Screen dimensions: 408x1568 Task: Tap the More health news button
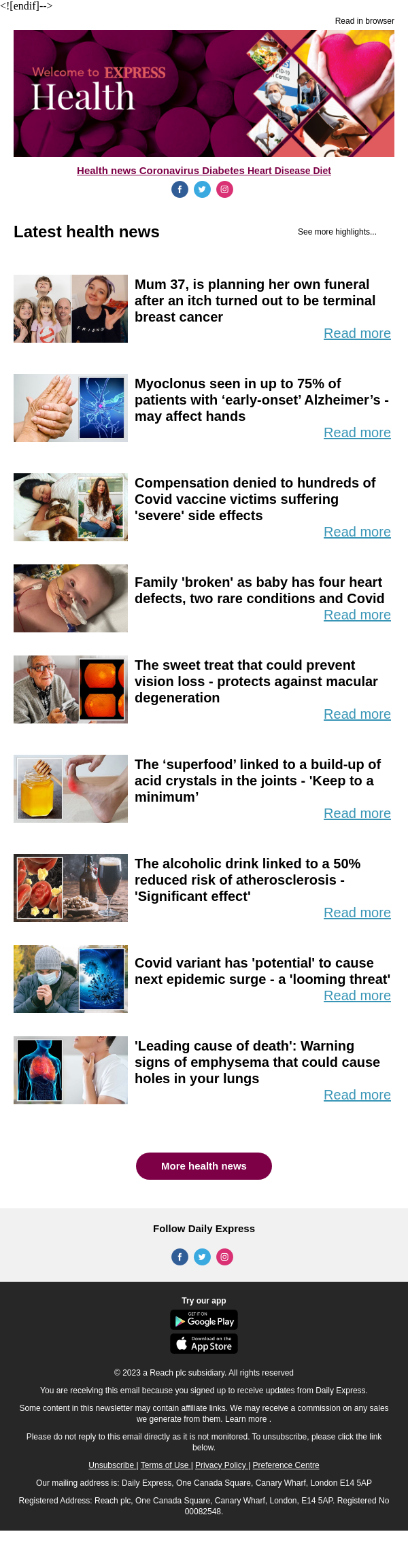204,1166
